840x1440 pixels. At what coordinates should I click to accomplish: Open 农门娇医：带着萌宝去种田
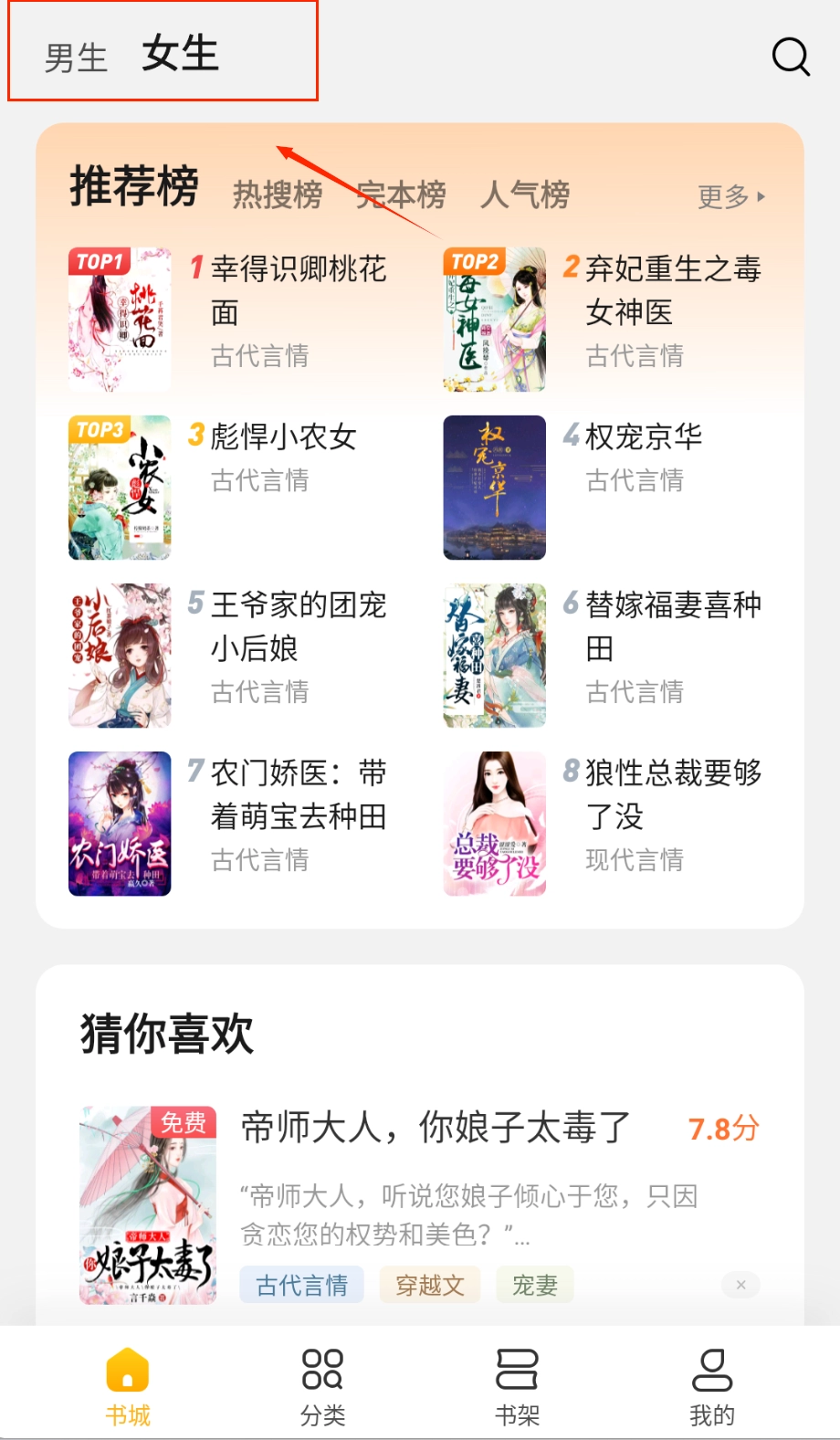[299, 794]
